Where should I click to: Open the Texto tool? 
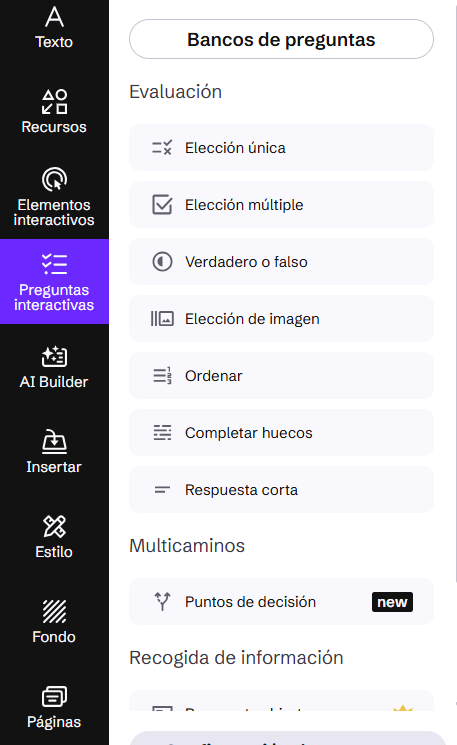tap(54, 28)
